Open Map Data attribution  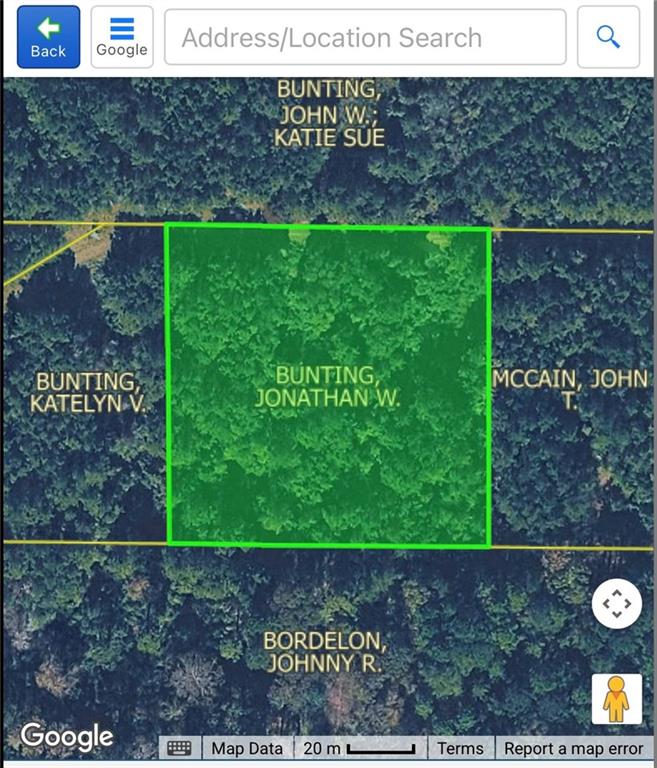click(247, 748)
